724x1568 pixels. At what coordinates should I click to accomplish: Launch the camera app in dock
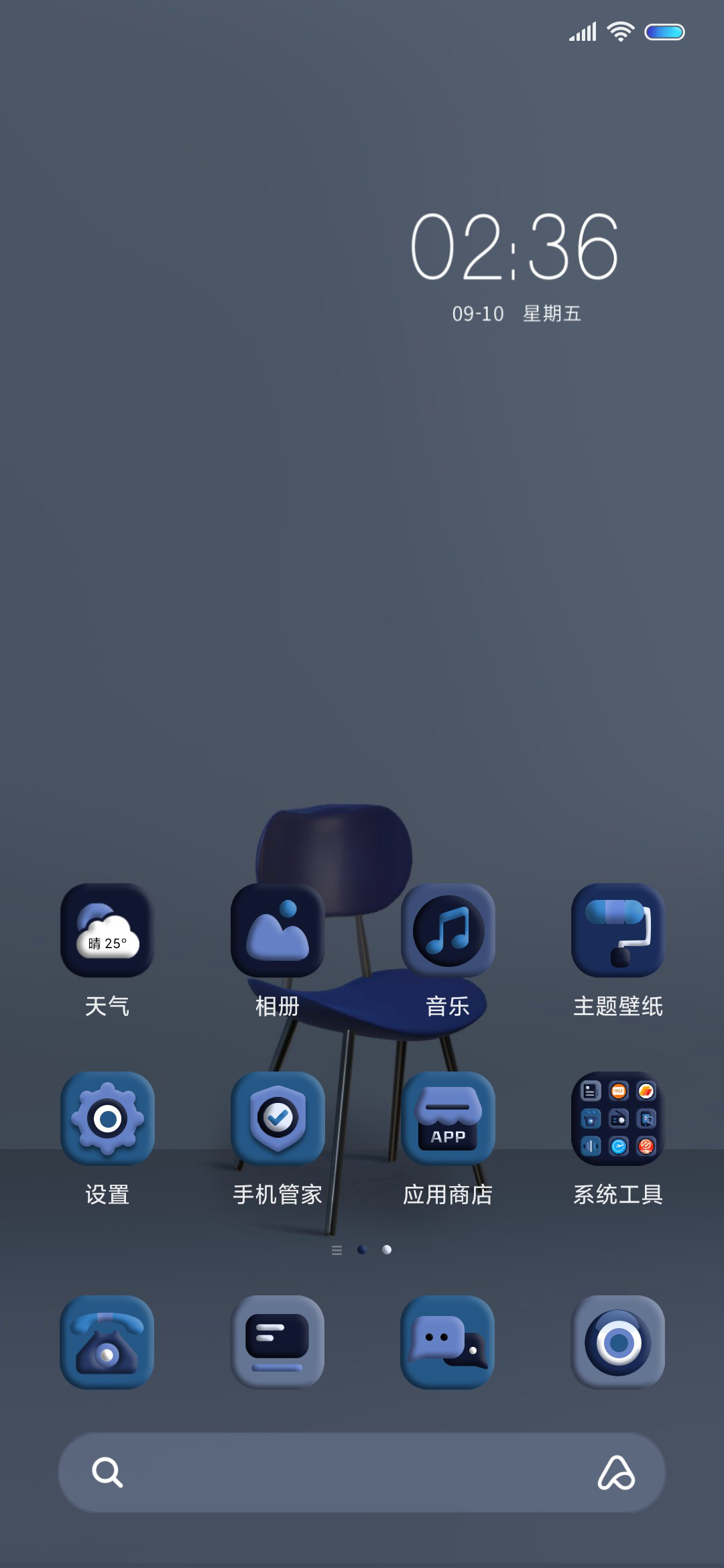pyautogui.click(x=618, y=1342)
